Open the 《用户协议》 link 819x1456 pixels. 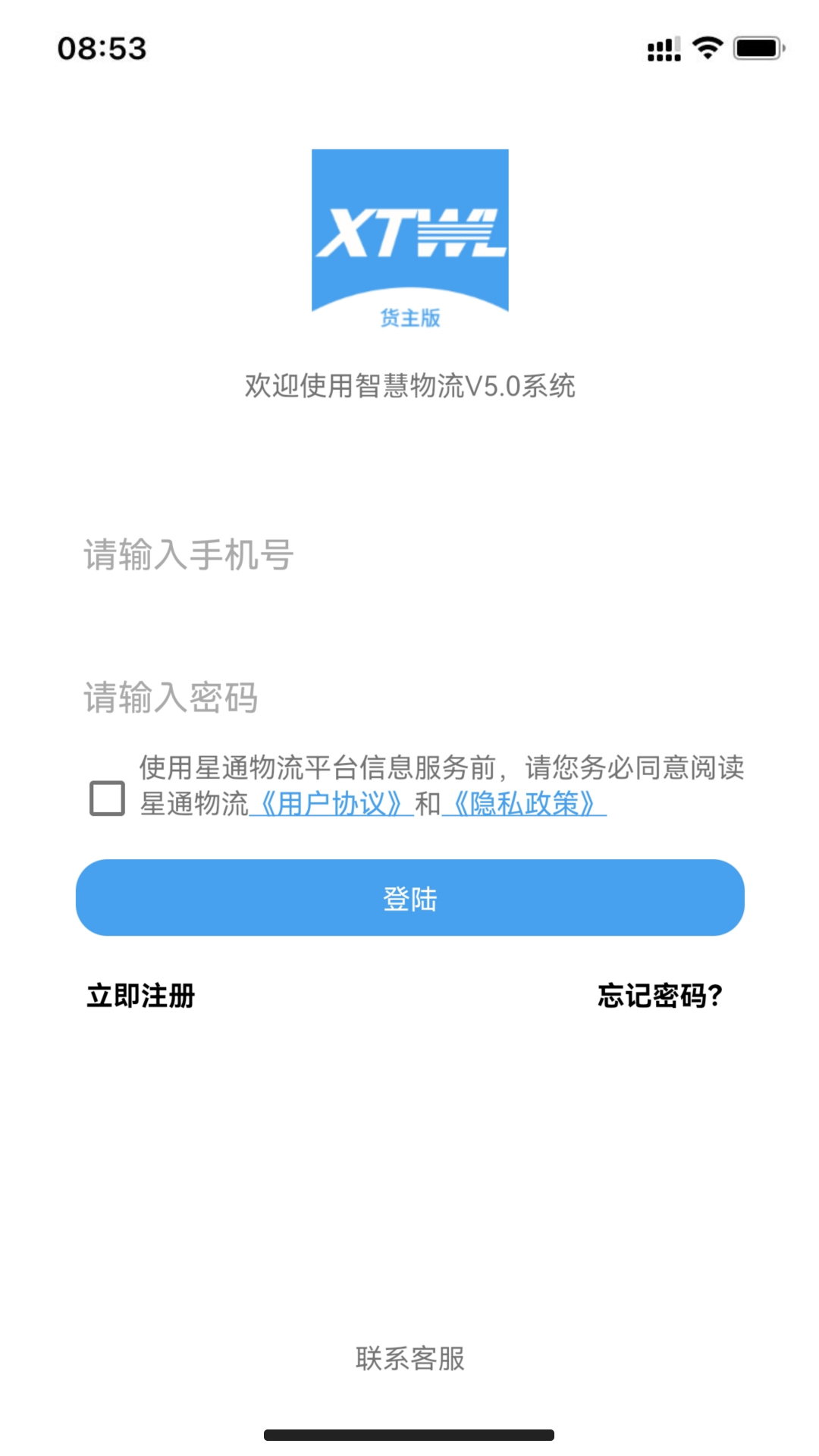coord(331,804)
